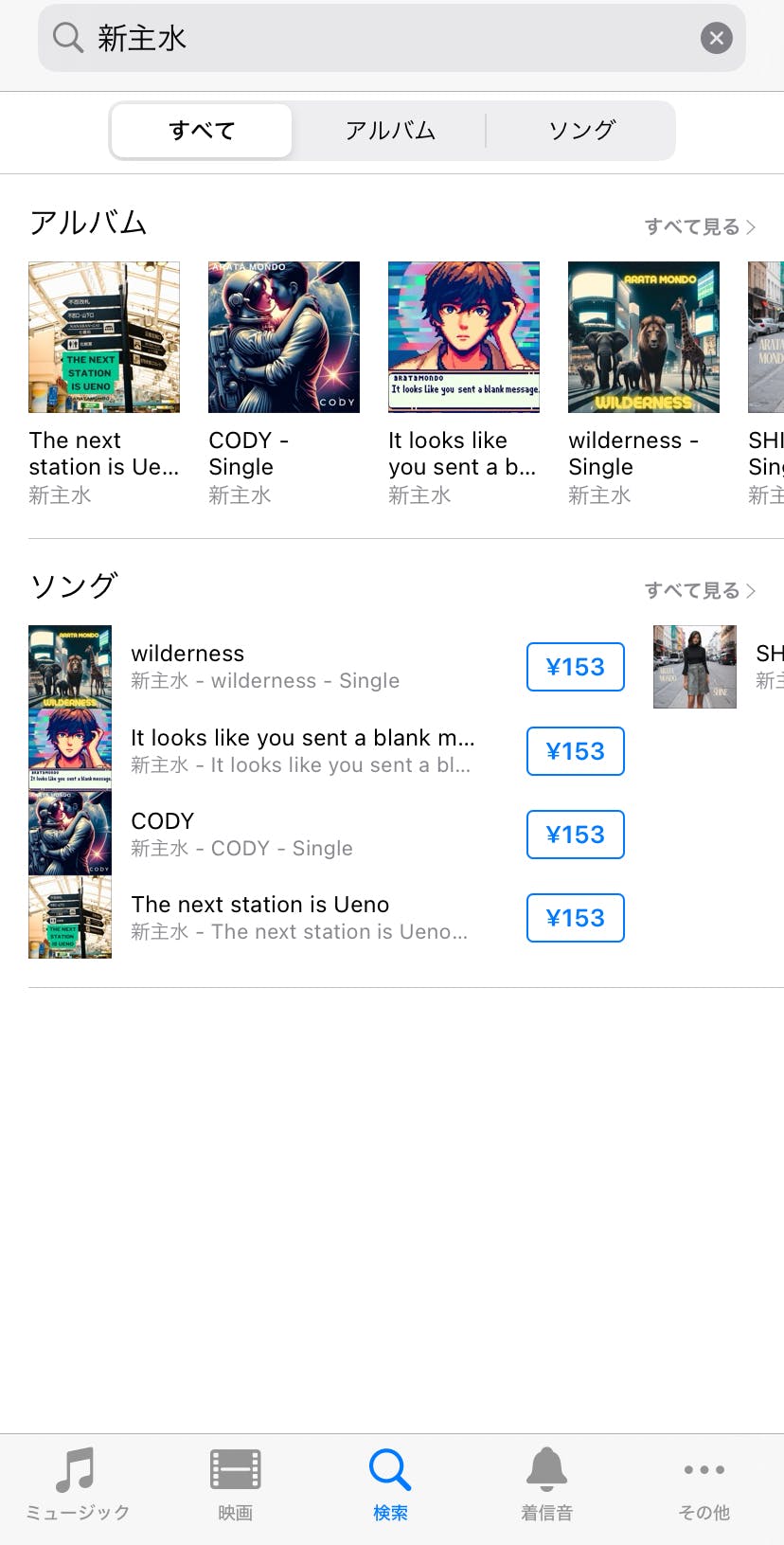This screenshot has height=1545, width=784.
Task: Clear the search text with the X
Action: coord(716,38)
